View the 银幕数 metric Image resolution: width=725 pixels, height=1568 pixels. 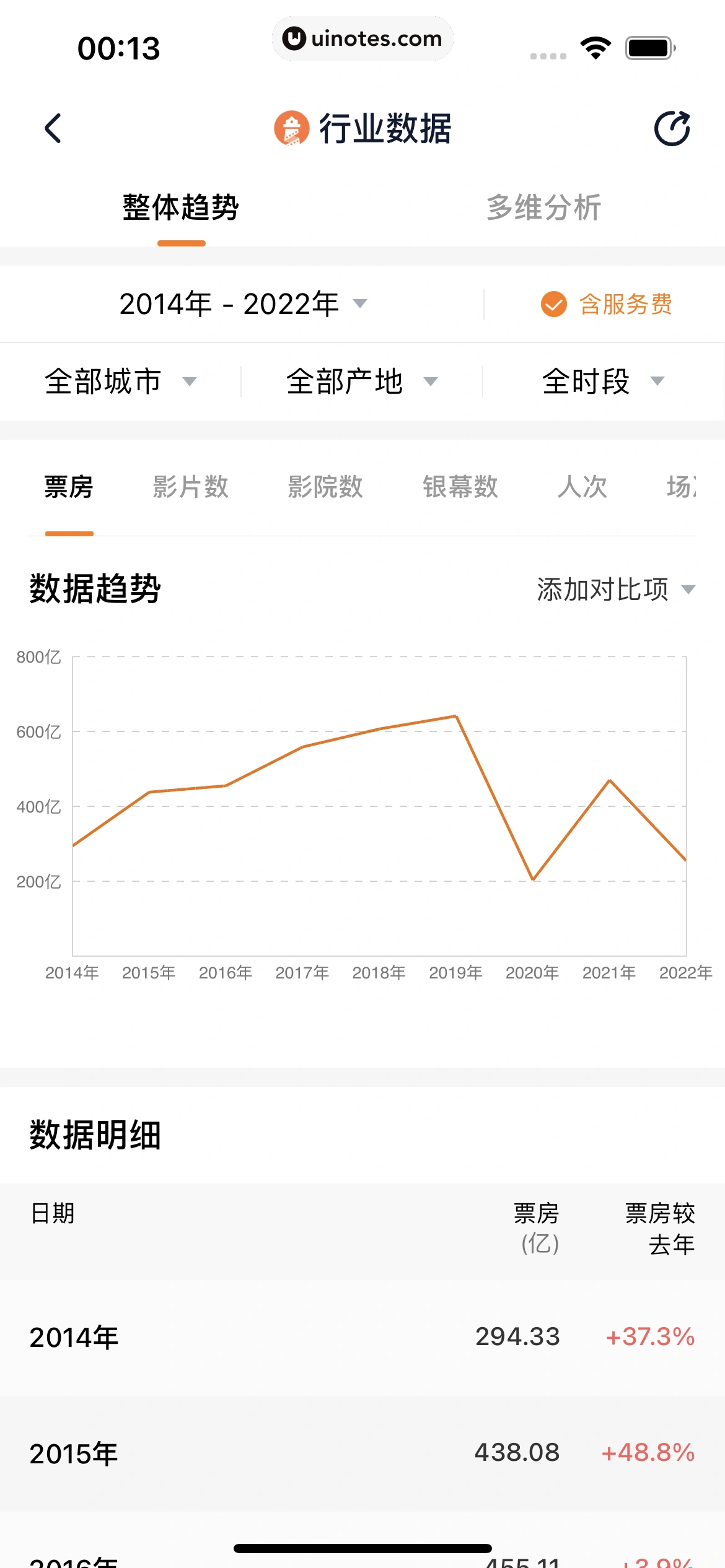(460, 487)
